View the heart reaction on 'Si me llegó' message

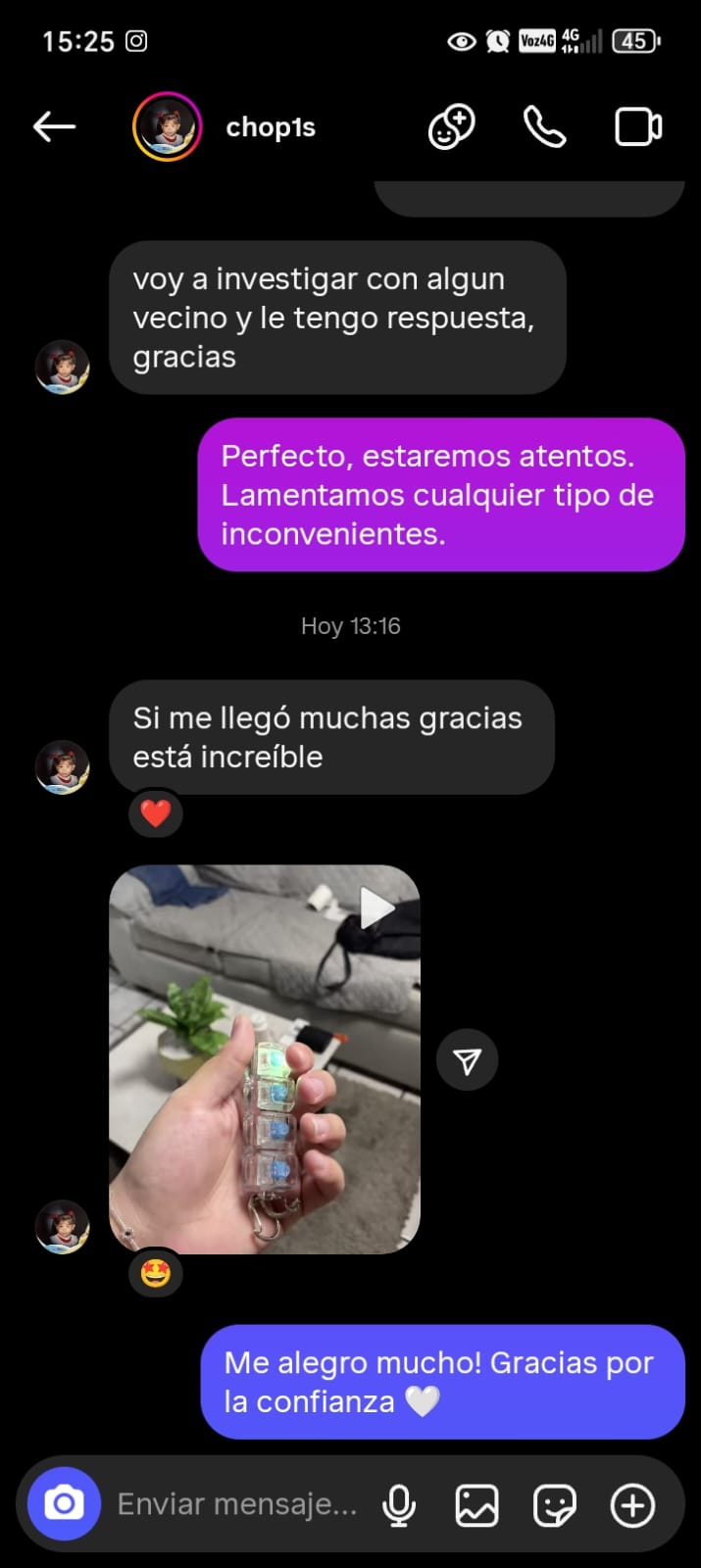pos(156,813)
